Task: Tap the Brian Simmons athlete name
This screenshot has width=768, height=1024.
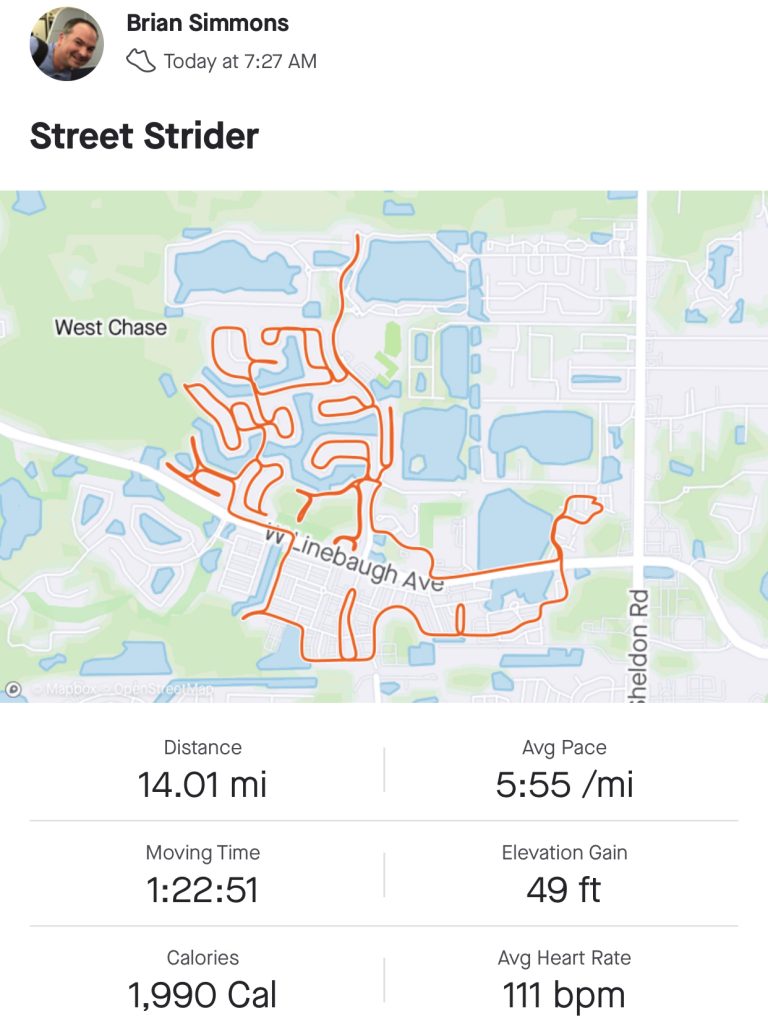Action: 207,23
